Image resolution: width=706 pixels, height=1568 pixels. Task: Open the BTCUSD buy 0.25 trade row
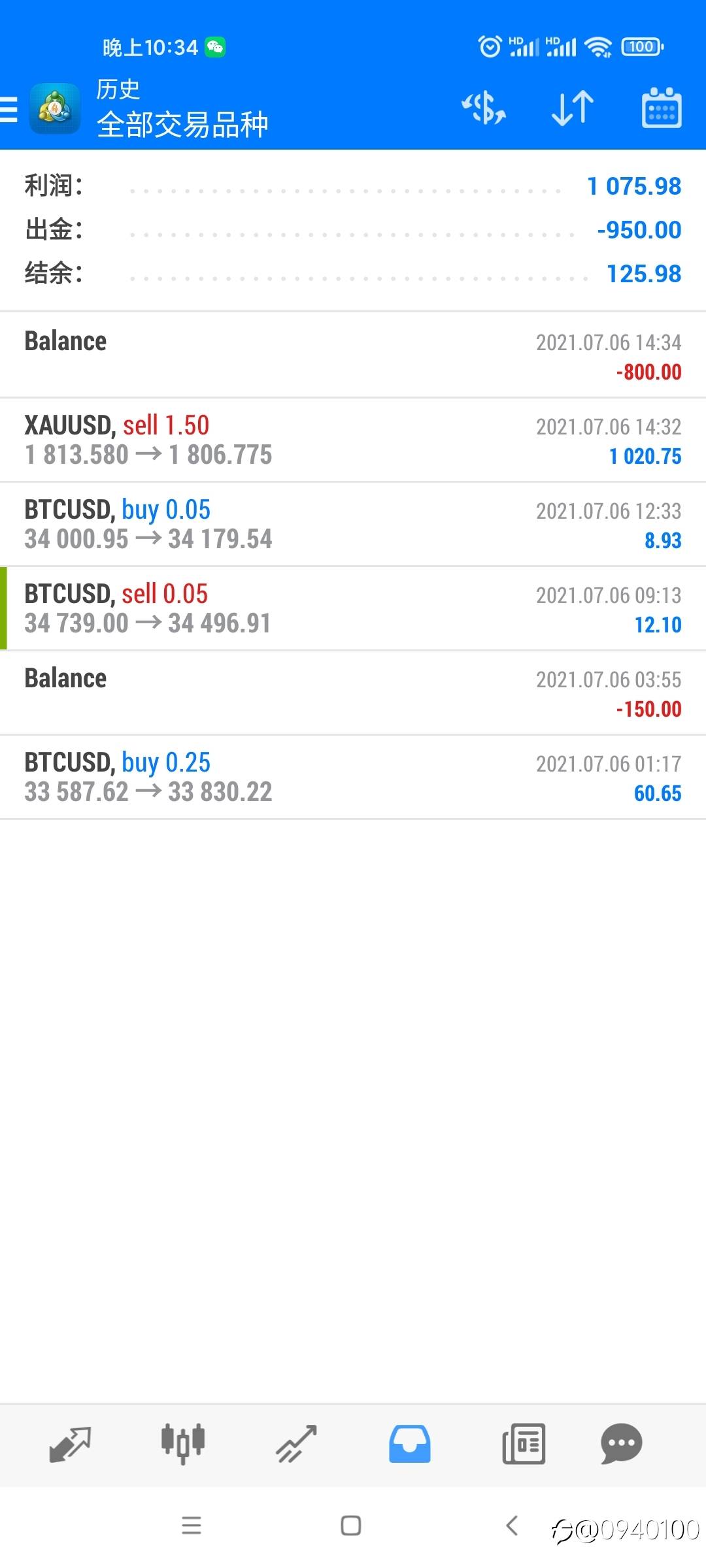[353, 777]
